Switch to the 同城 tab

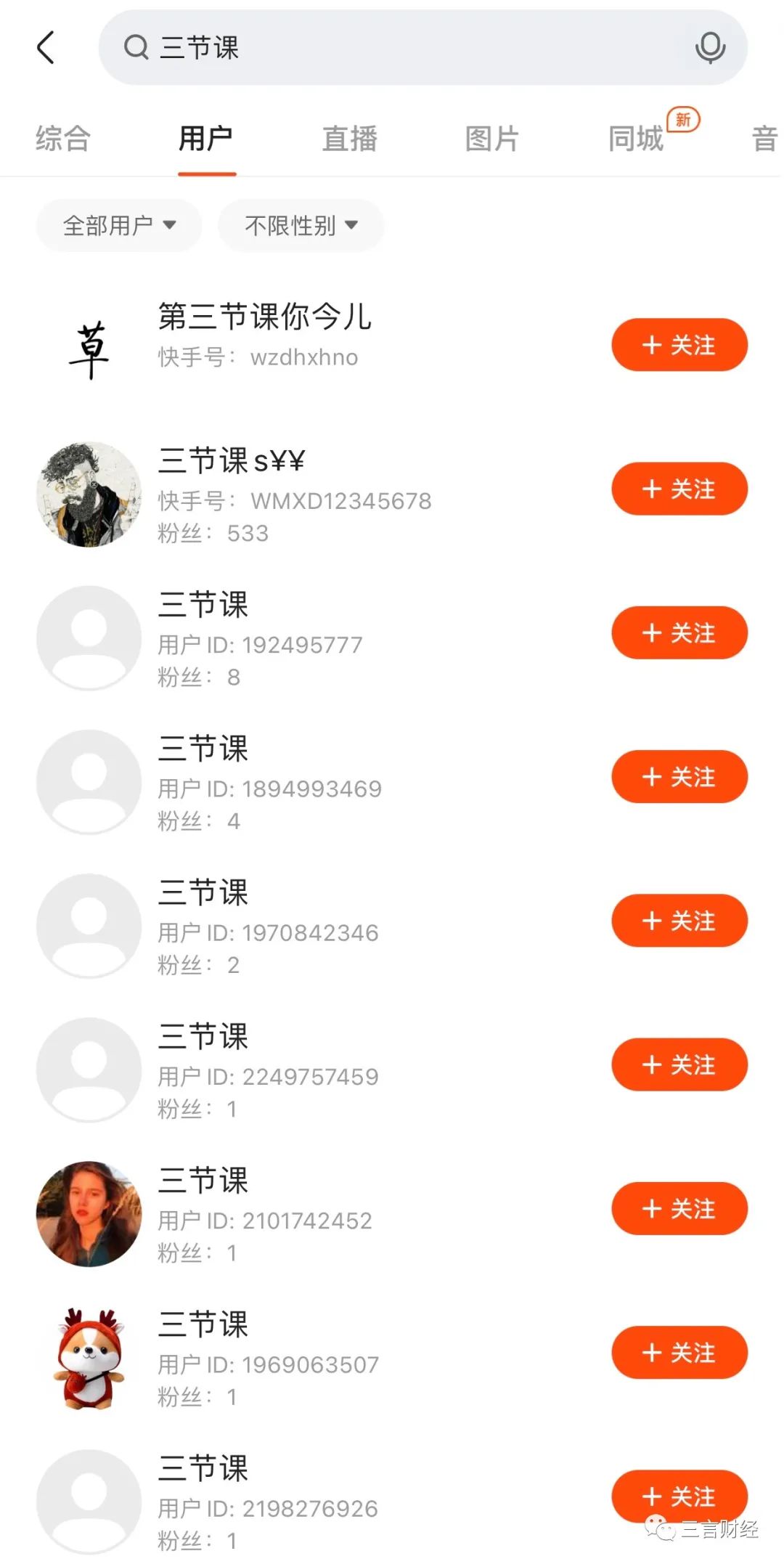636,139
